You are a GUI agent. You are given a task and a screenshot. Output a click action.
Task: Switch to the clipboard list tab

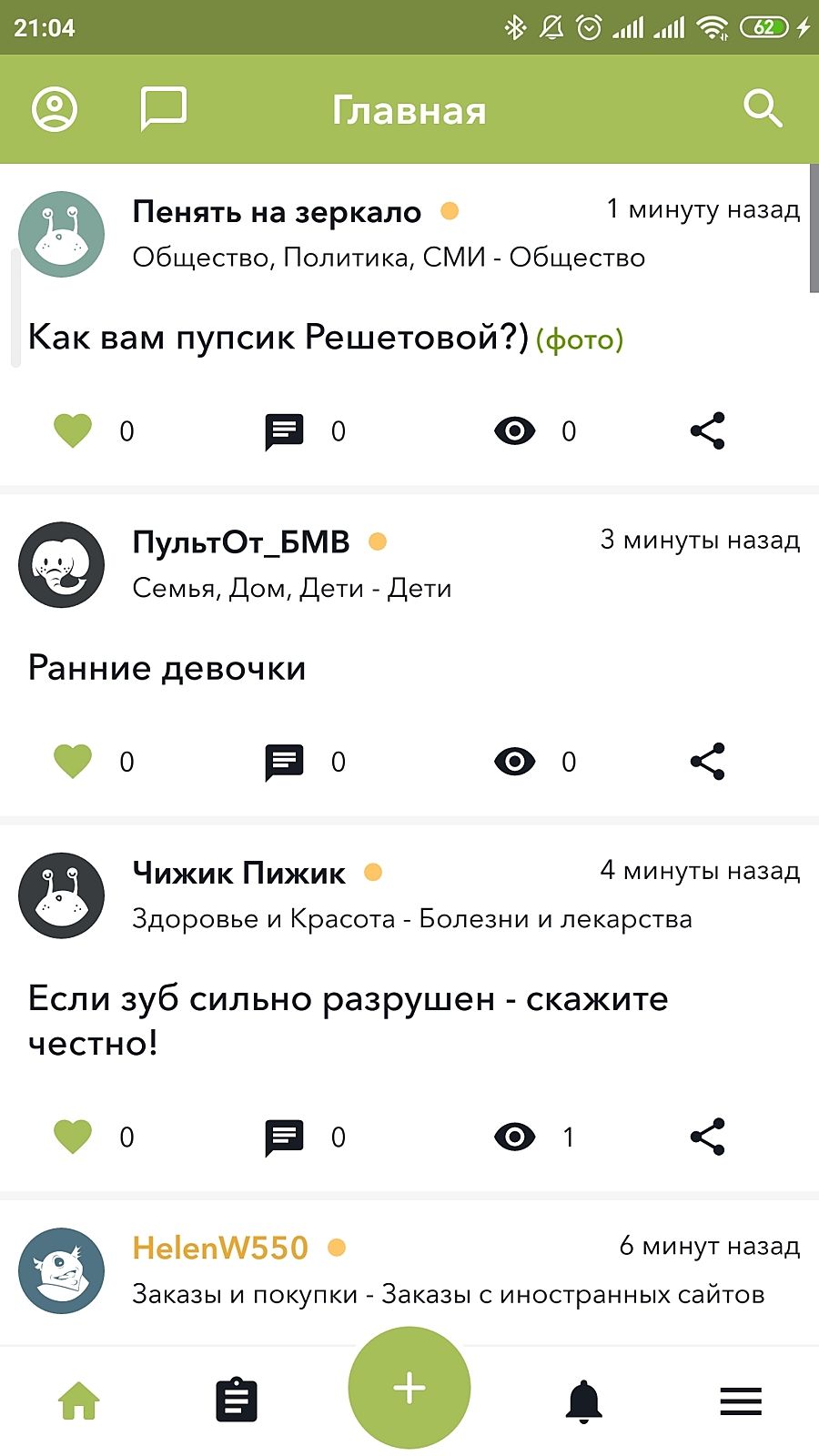click(237, 1400)
